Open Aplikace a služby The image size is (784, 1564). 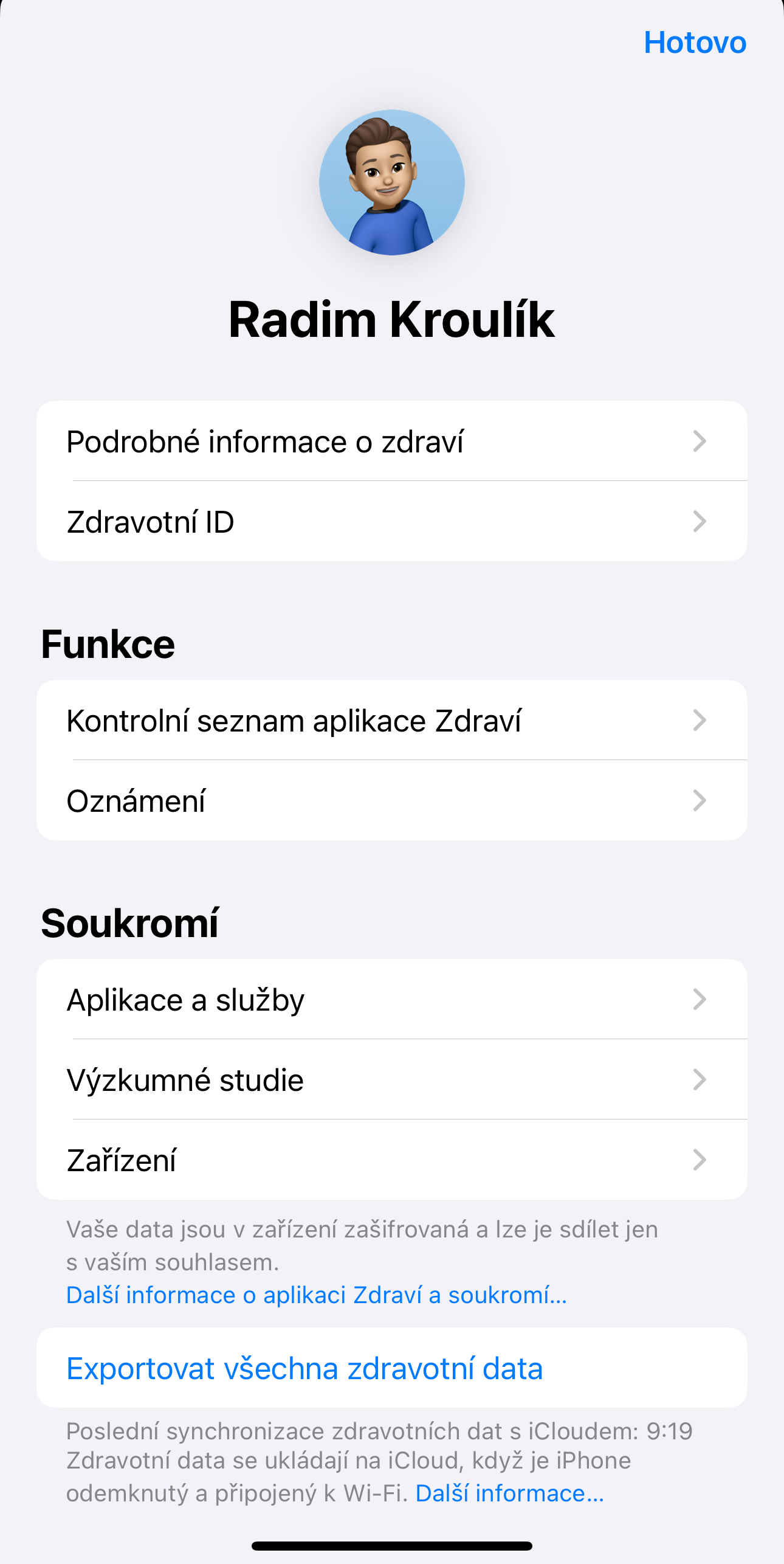[391, 1000]
